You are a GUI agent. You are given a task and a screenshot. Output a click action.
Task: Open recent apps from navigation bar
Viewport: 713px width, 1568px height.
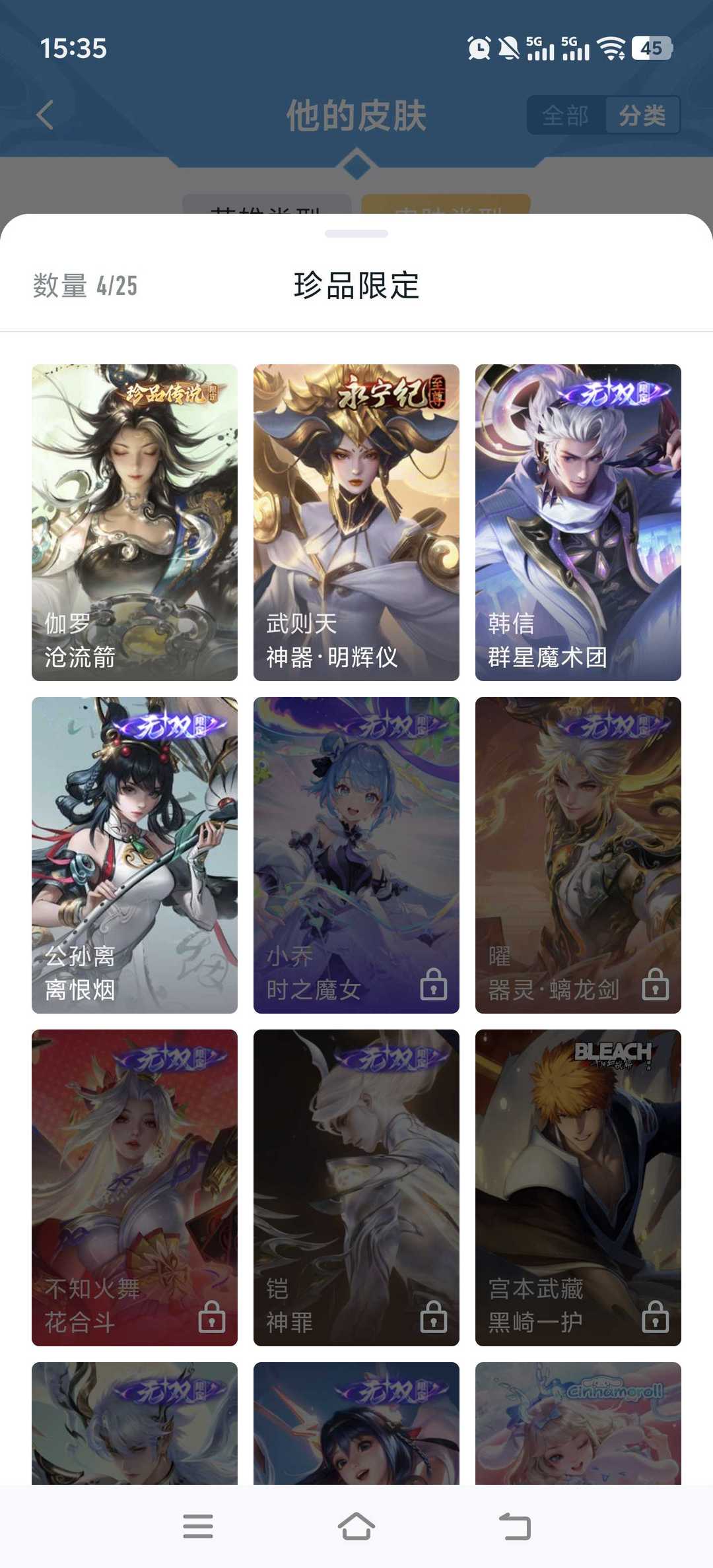tap(197, 1526)
